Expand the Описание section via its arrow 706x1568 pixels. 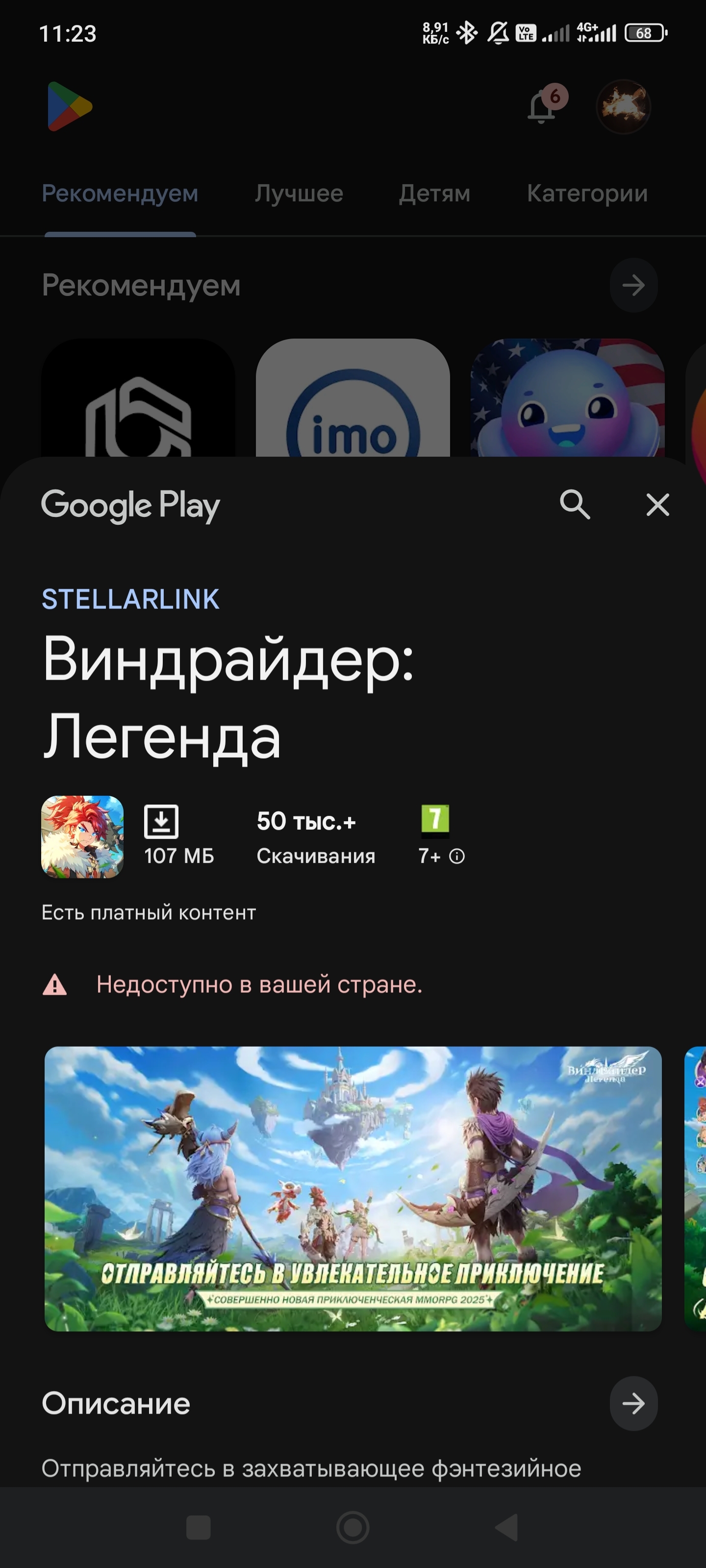coord(633,1404)
